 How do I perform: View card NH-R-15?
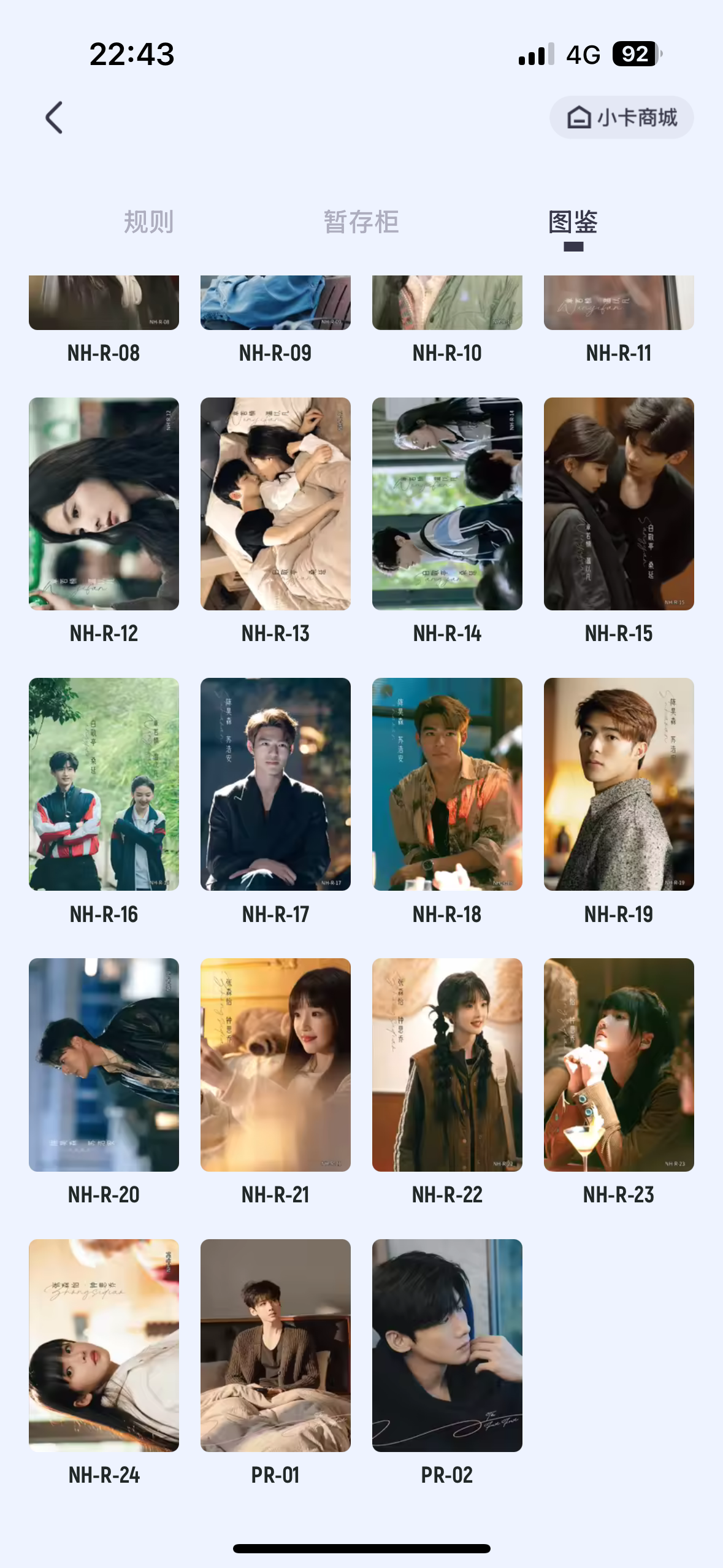[619, 504]
